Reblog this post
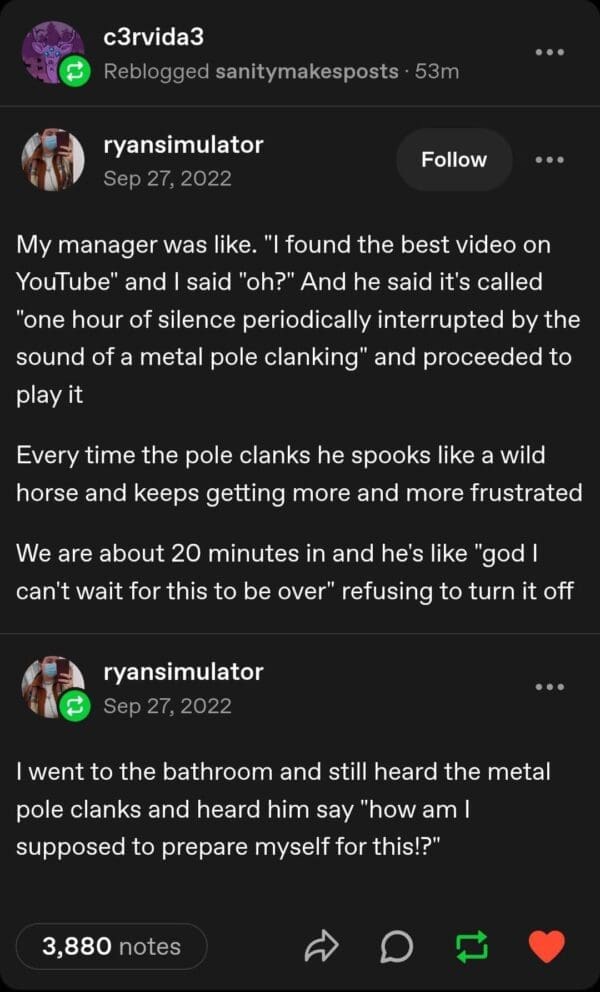Viewport: 600px width, 992px height. (x=471, y=946)
